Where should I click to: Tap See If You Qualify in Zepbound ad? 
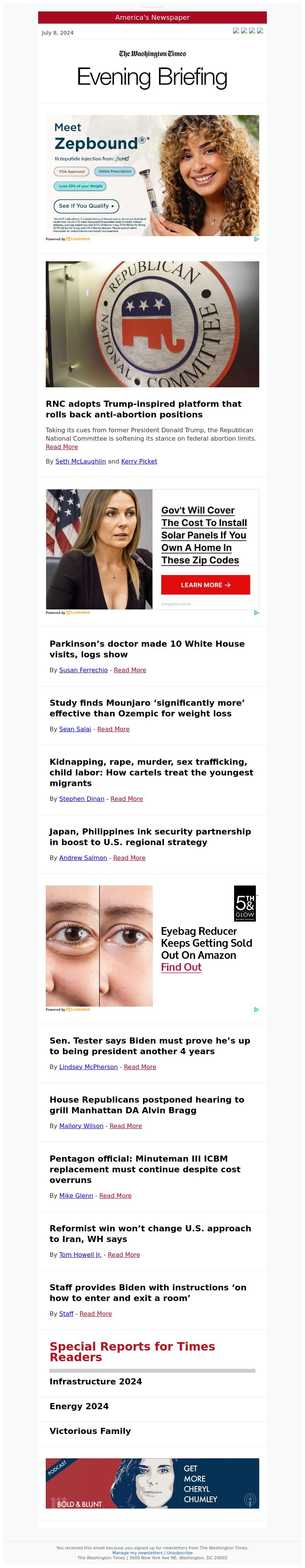pos(86,206)
